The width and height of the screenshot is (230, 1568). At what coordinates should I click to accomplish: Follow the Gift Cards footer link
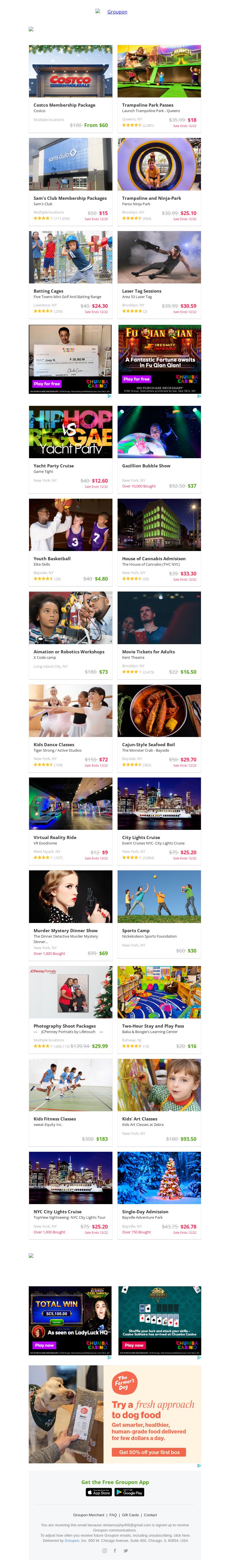click(x=130, y=1515)
